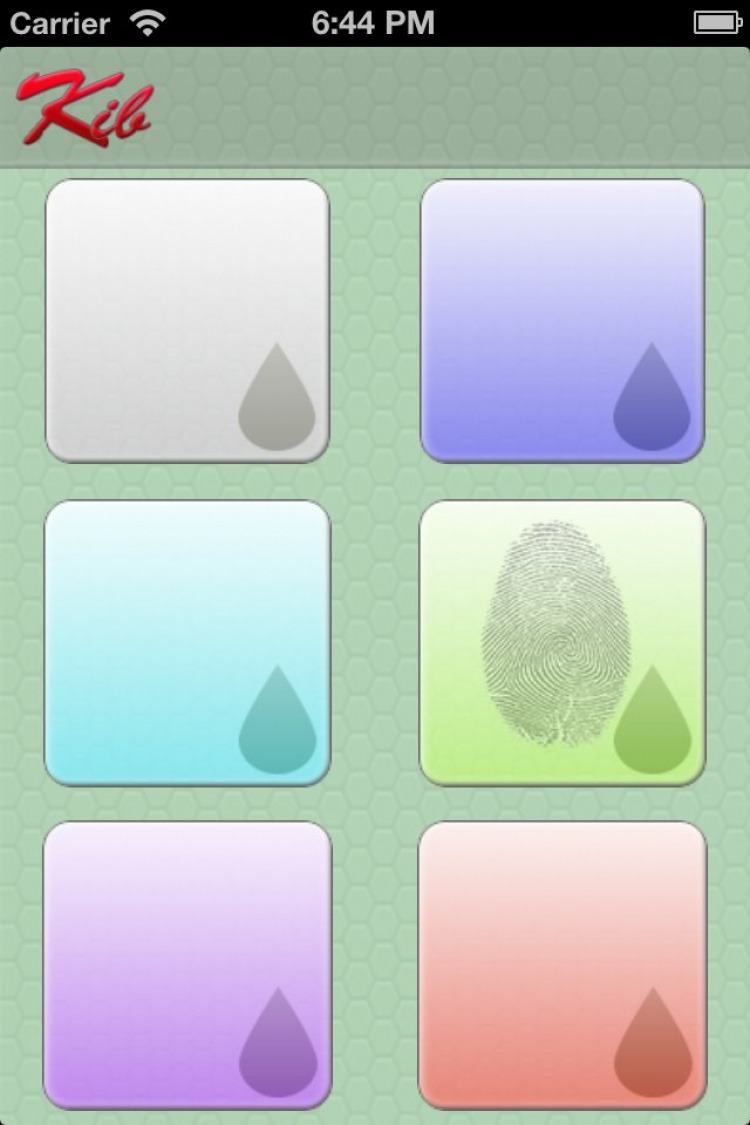Choose the red color tile
This screenshot has width=750, height=1125.
[x=562, y=965]
